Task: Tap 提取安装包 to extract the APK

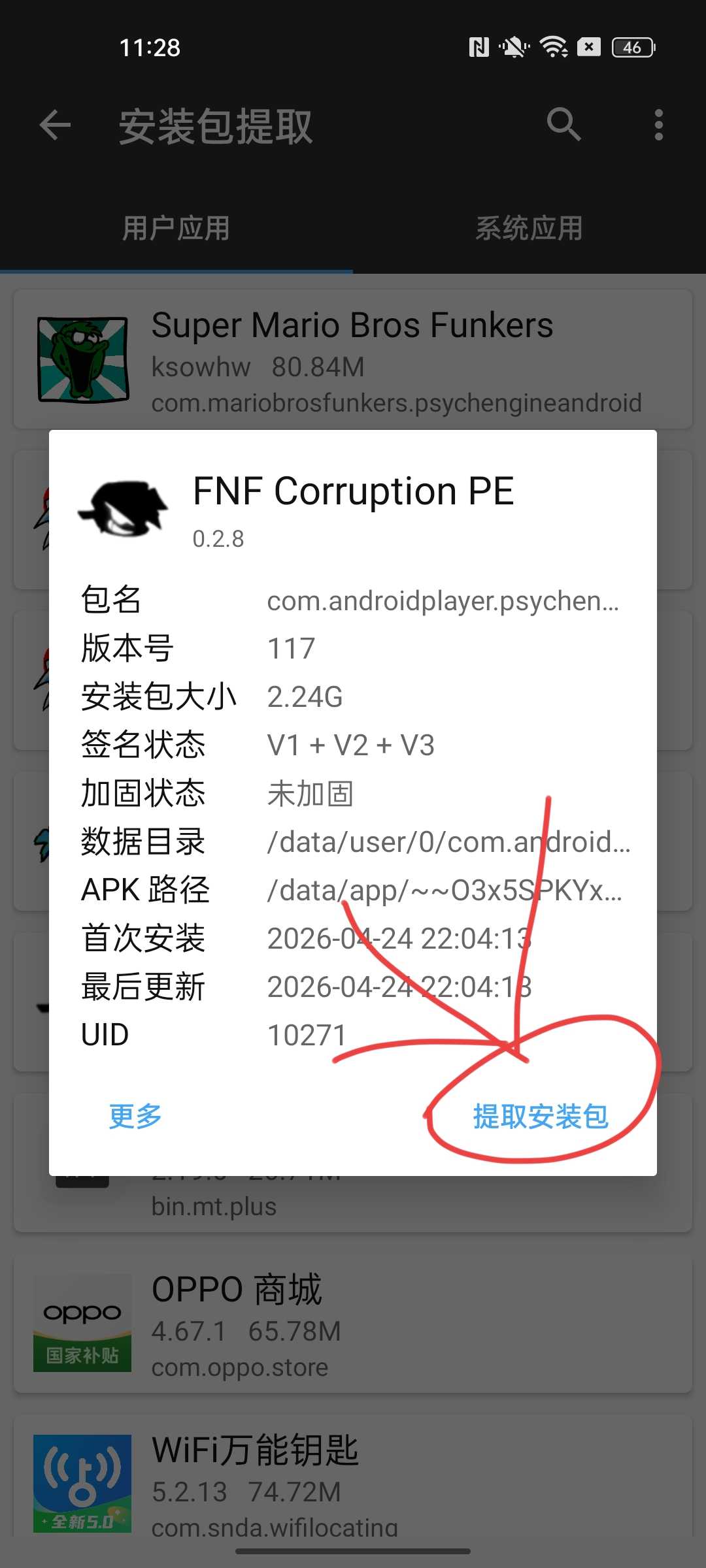Action: point(541,1116)
